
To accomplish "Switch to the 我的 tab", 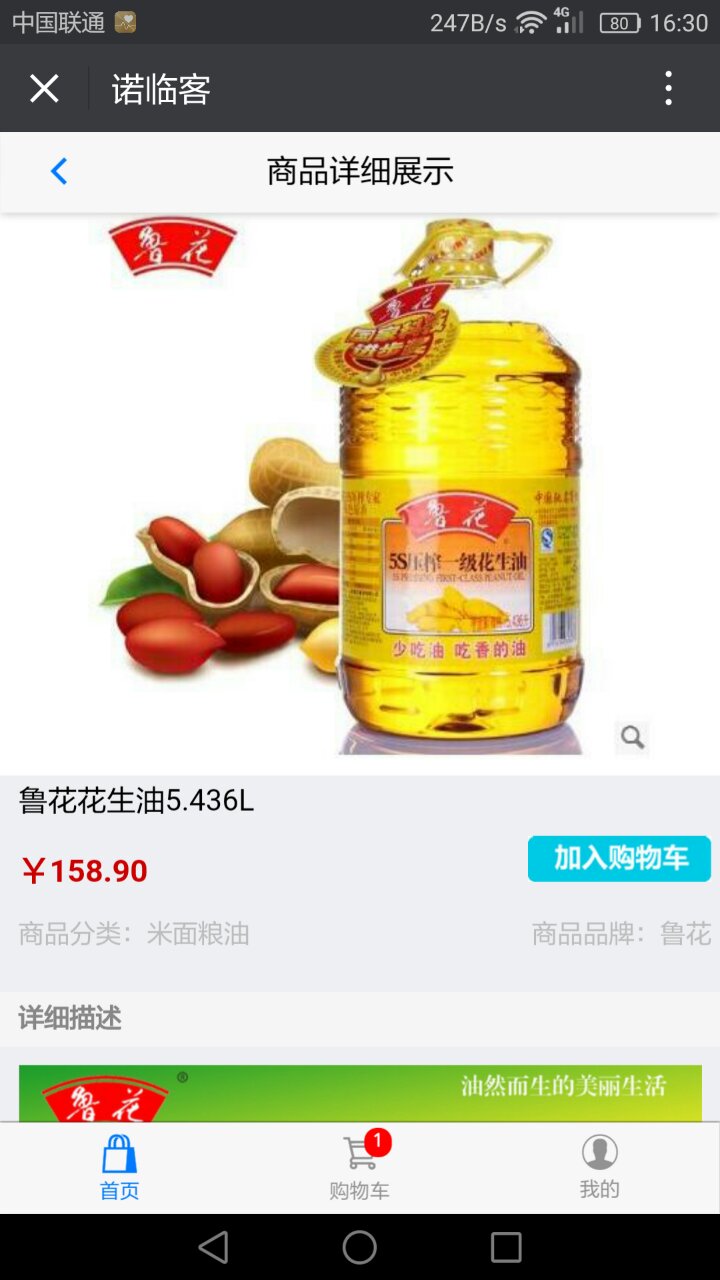I will coord(599,1167).
